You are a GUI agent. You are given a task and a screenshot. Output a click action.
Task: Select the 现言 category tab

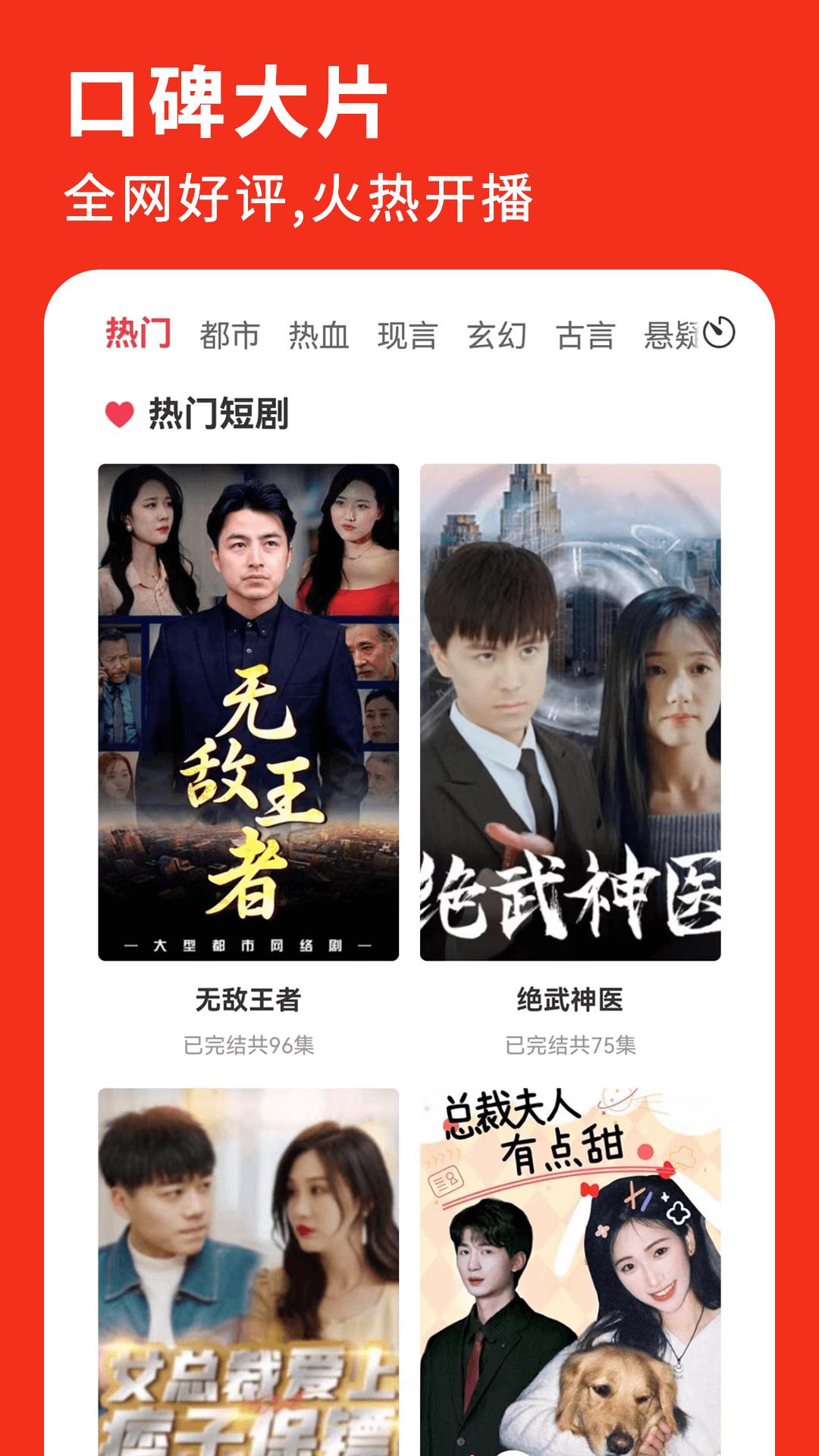[407, 334]
